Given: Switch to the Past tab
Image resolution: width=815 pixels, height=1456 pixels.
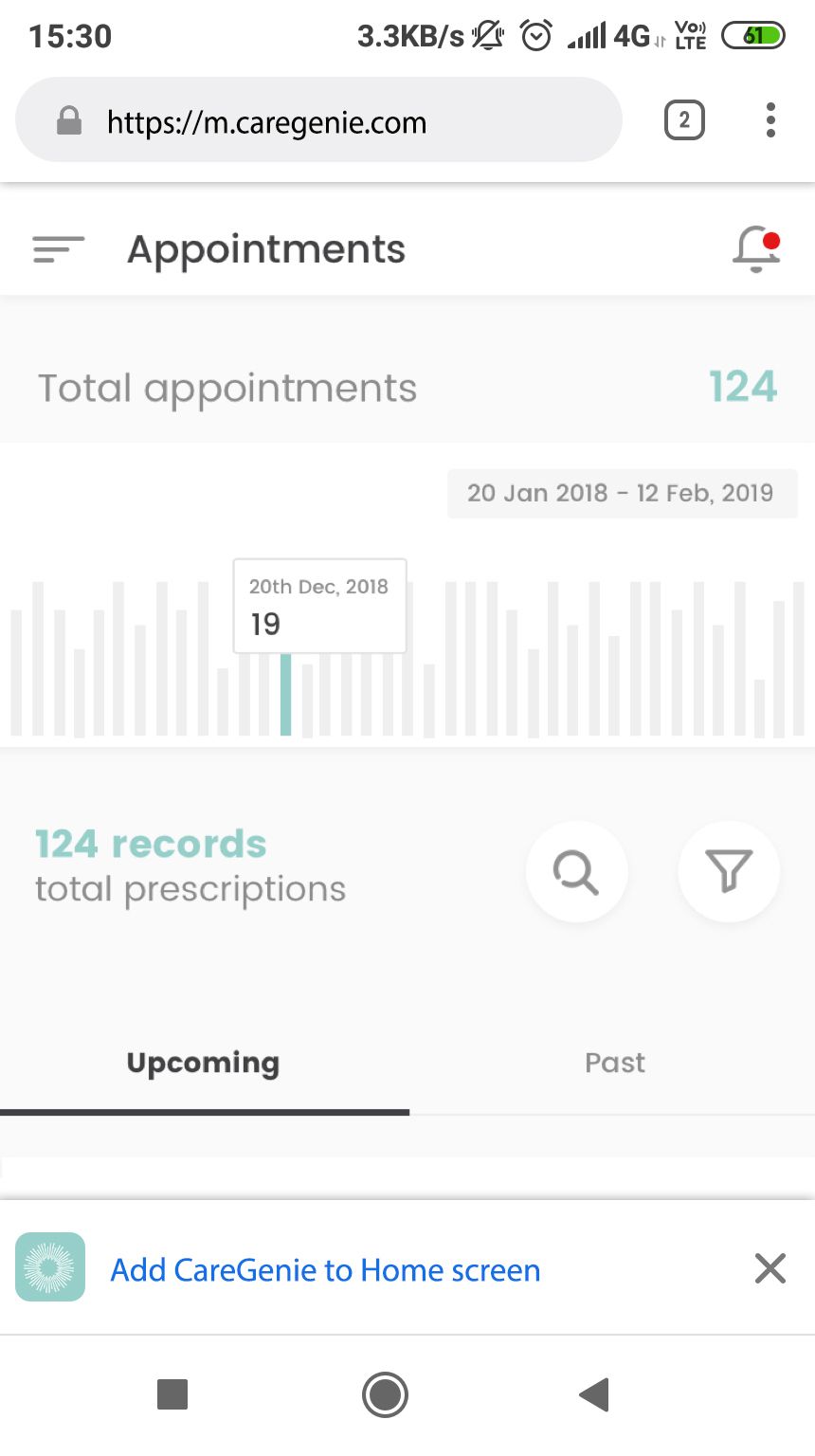Looking at the screenshot, I should coord(614,1064).
